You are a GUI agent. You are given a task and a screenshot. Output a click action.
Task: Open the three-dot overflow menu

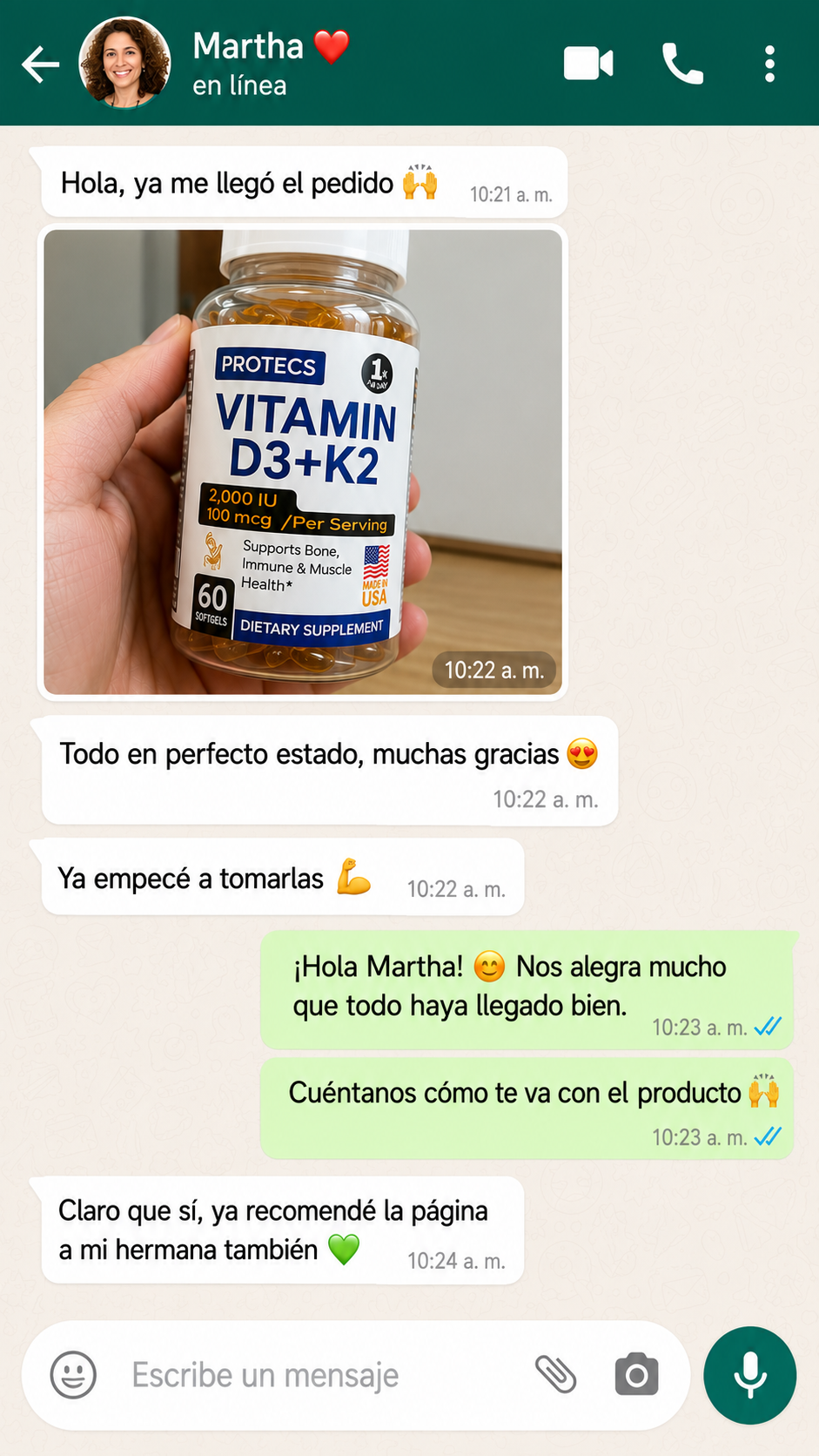(x=769, y=64)
